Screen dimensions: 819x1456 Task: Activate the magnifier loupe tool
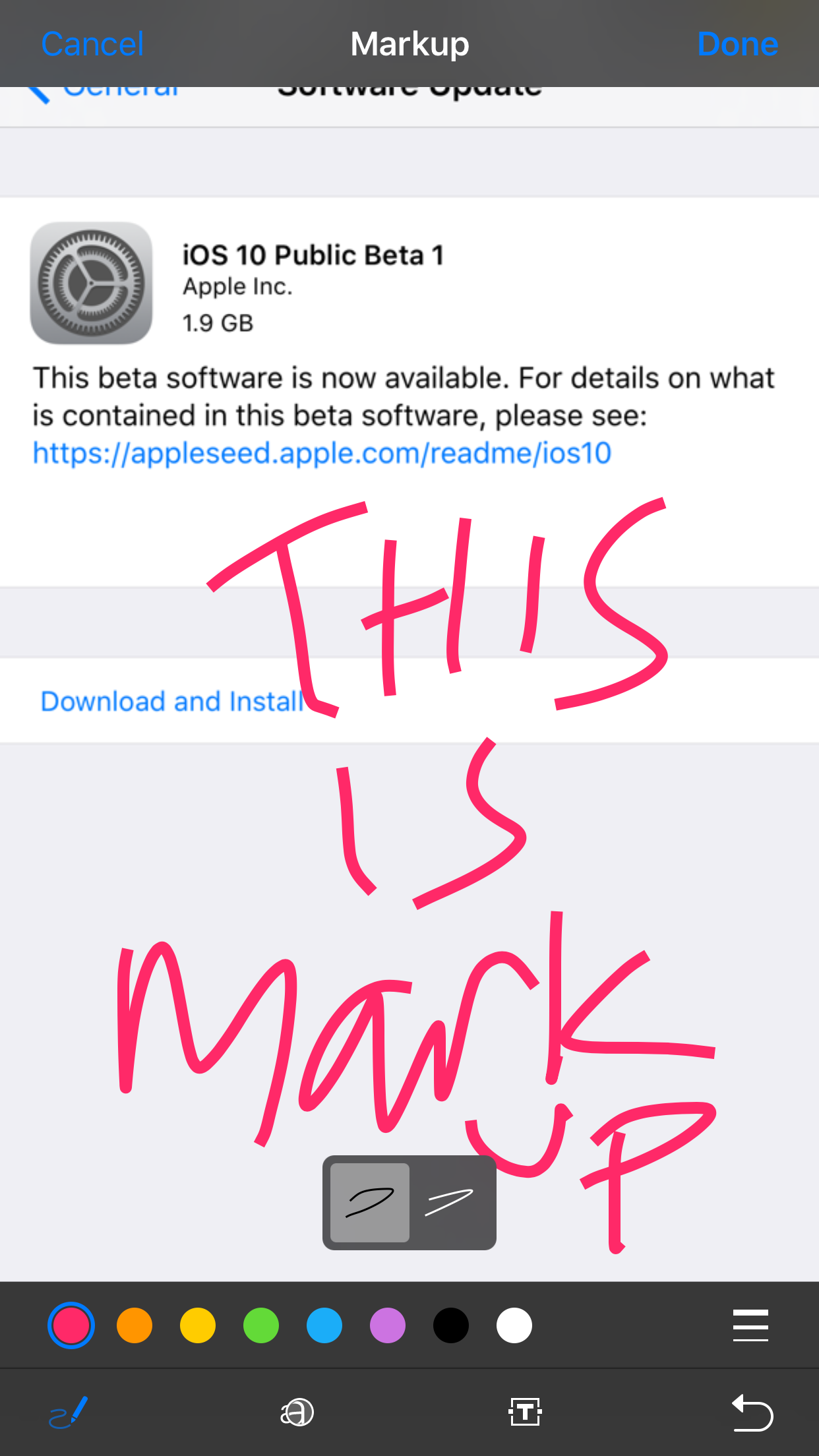pos(297,1412)
